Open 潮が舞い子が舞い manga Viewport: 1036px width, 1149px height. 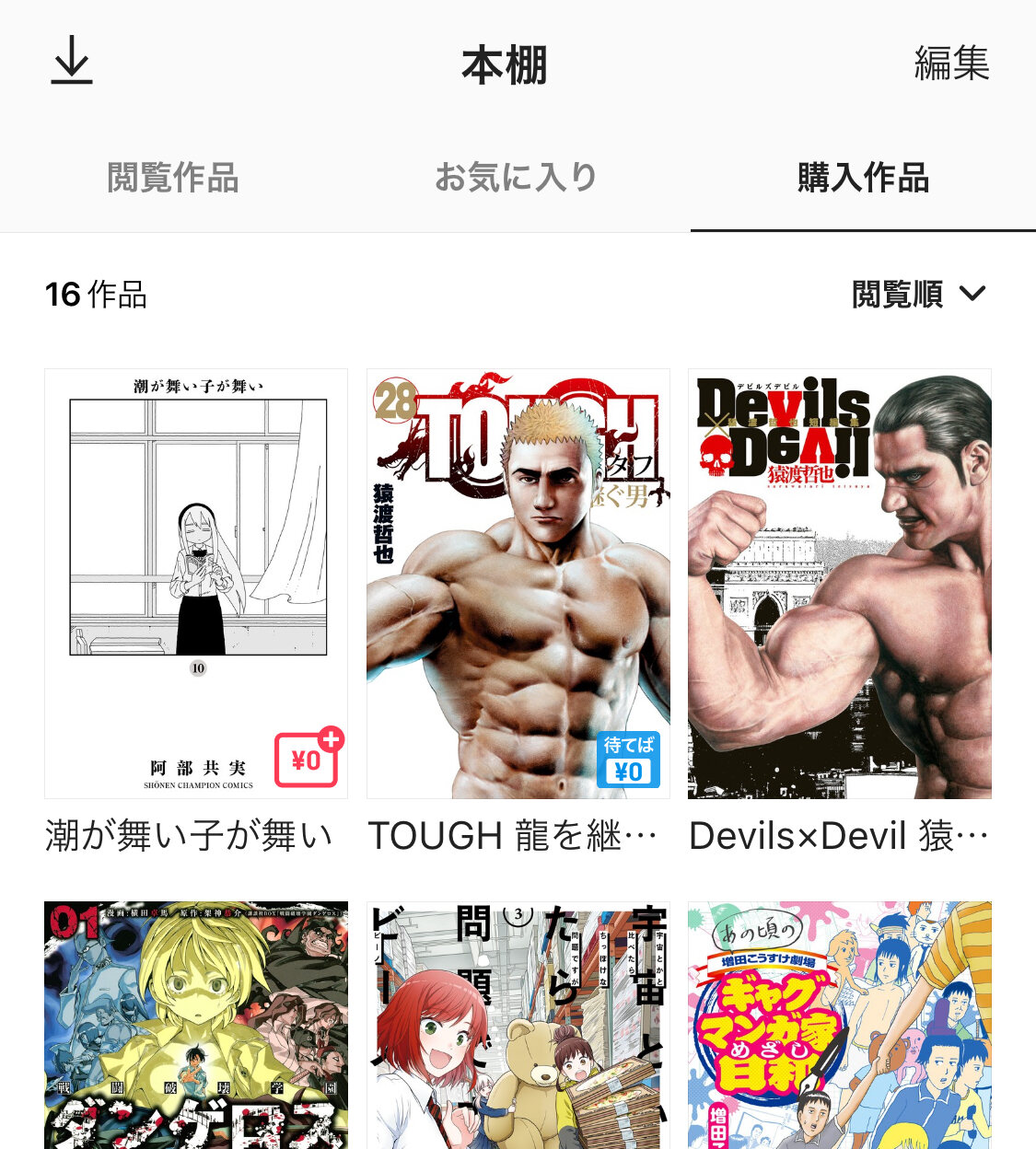point(196,584)
